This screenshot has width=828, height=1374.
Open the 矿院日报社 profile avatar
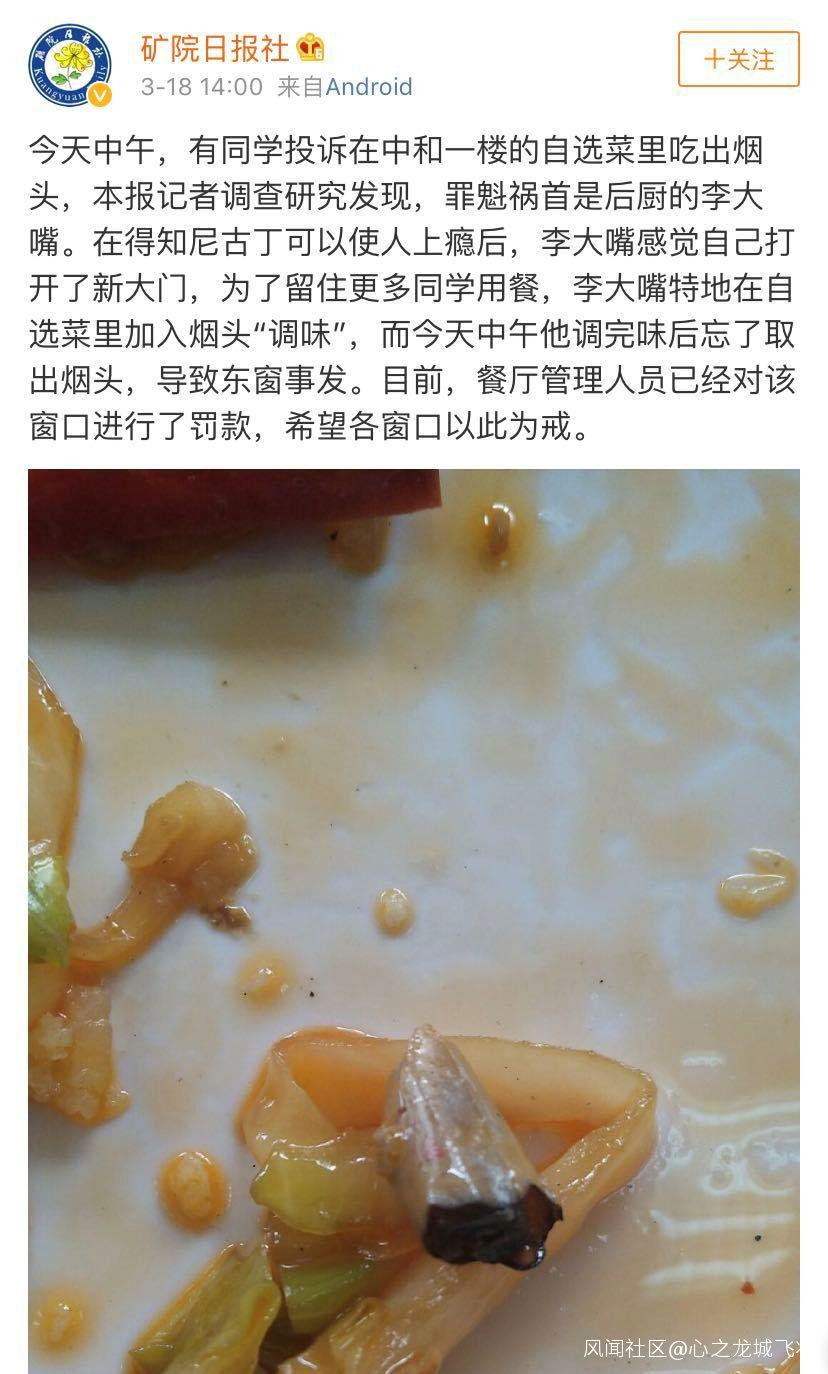[x=69, y=65]
